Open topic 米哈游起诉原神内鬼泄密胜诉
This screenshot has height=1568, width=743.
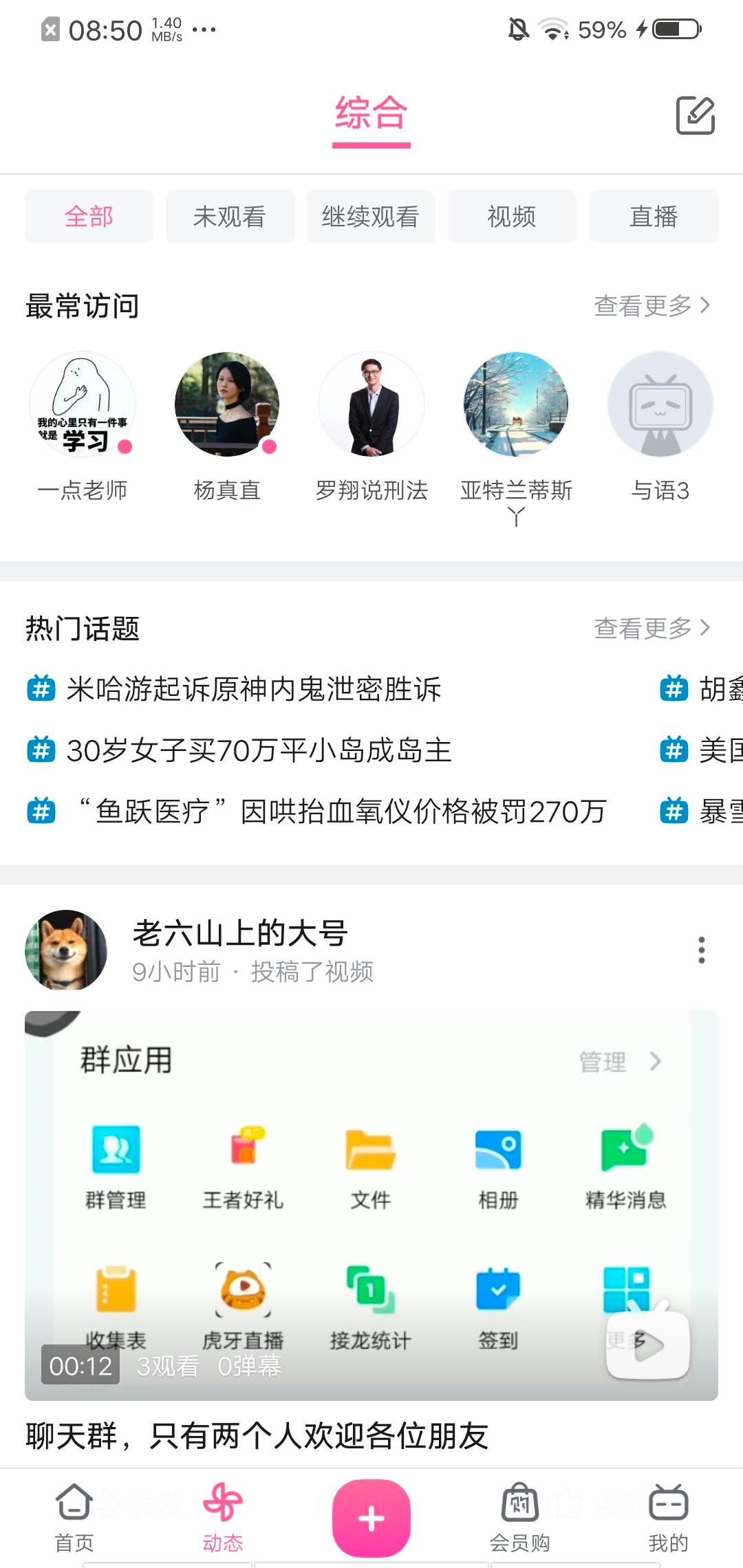[253, 689]
